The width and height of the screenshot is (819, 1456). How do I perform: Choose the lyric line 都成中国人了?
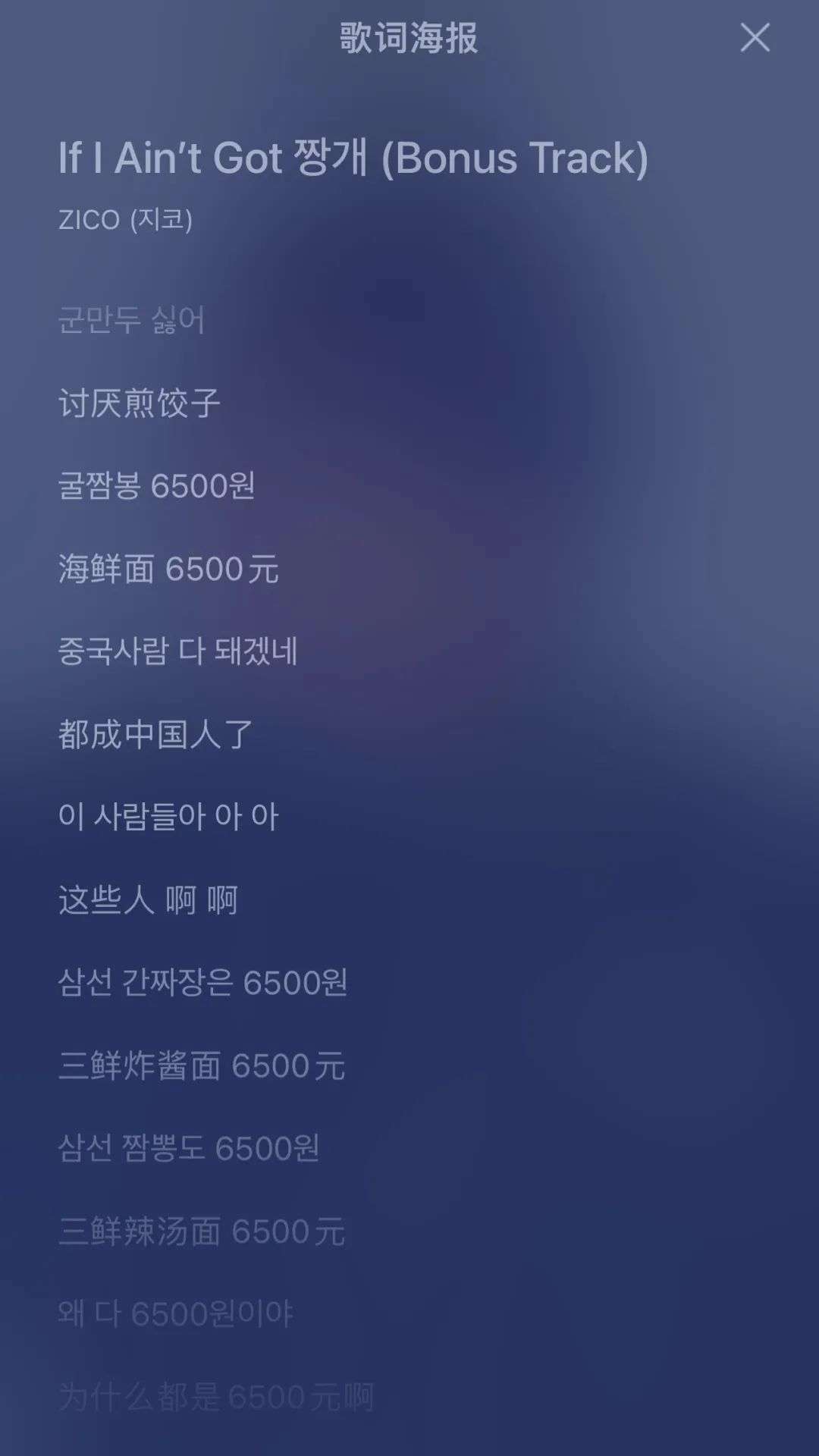[x=155, y=734]
